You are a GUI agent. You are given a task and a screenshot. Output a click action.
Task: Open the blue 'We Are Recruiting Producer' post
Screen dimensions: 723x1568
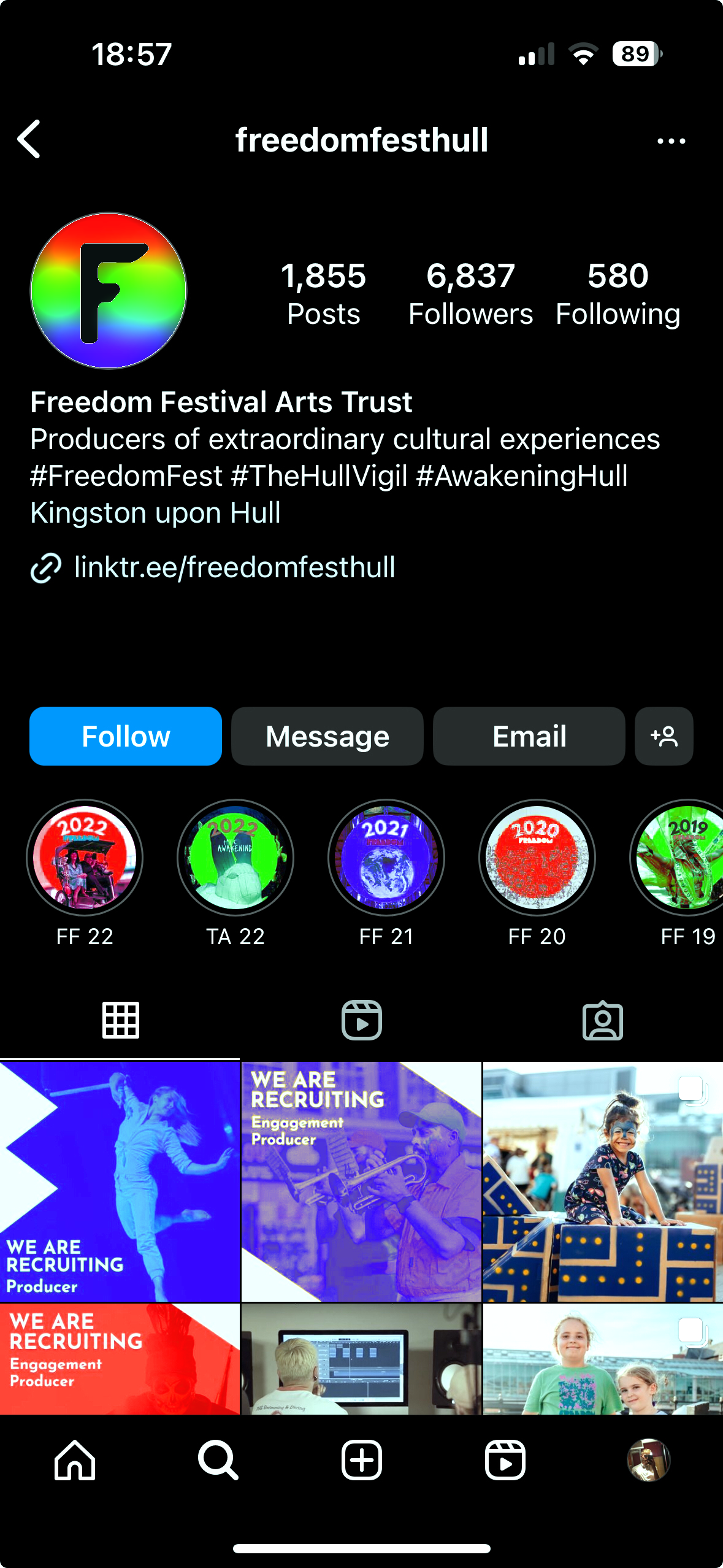(x=120, y=1181)
